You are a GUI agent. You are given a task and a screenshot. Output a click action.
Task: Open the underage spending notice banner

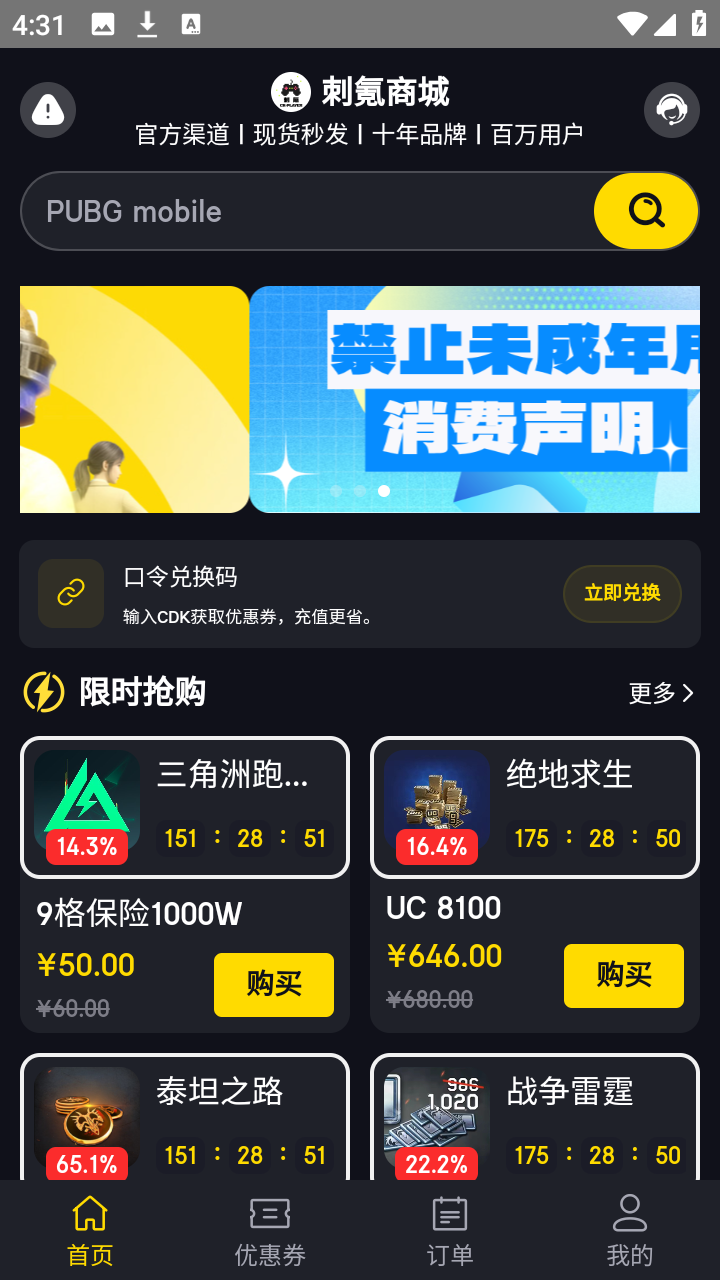coord(475,400)
